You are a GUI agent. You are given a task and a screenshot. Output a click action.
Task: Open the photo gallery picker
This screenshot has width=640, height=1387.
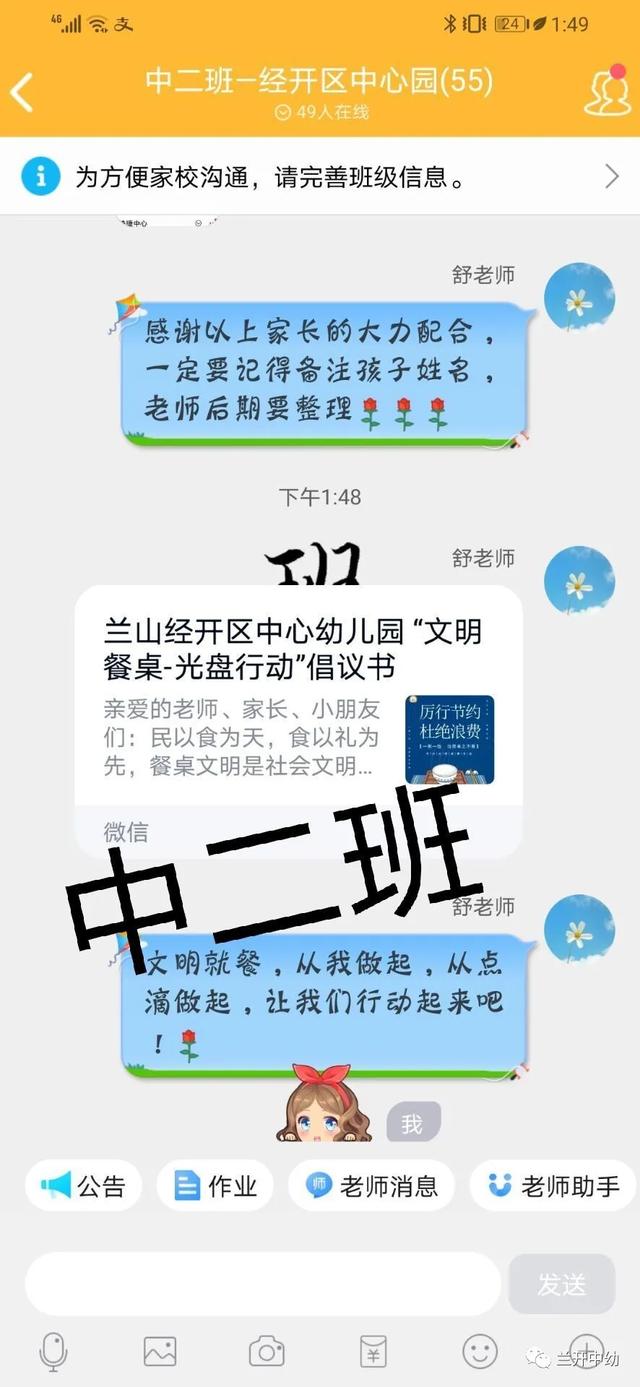[x=160, y=1351]
